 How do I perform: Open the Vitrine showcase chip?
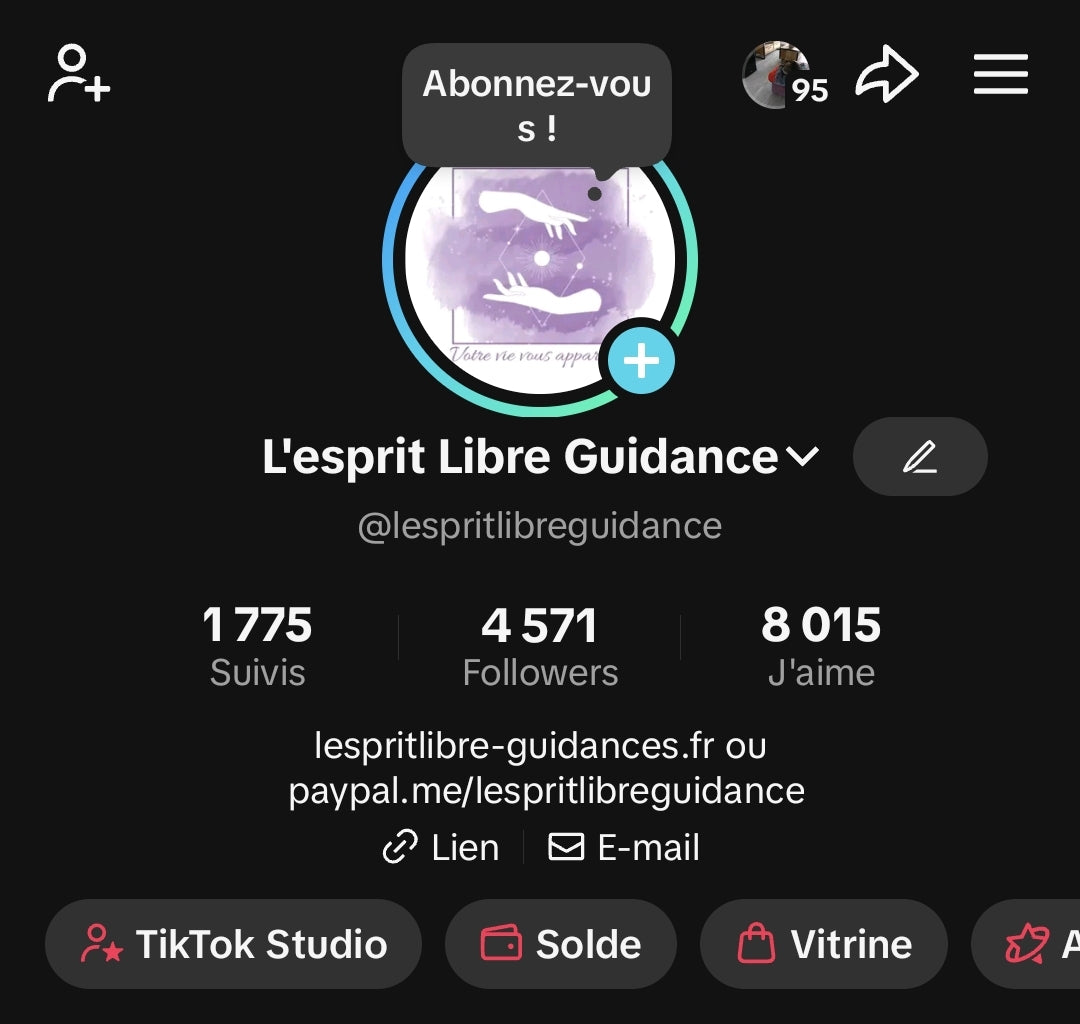coord(824,944)
